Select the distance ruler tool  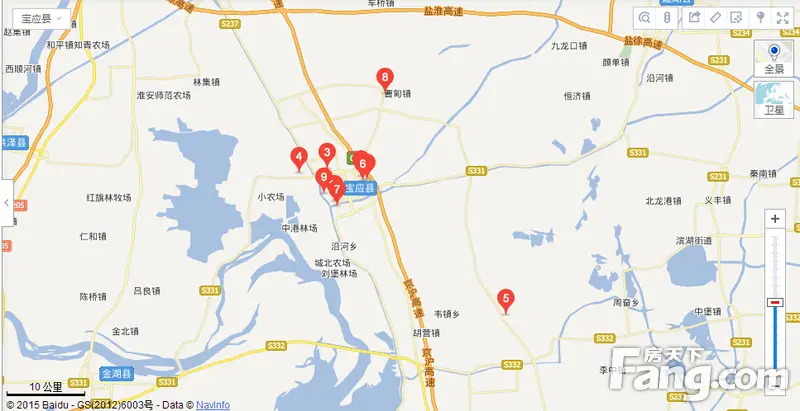click(716, 18)
